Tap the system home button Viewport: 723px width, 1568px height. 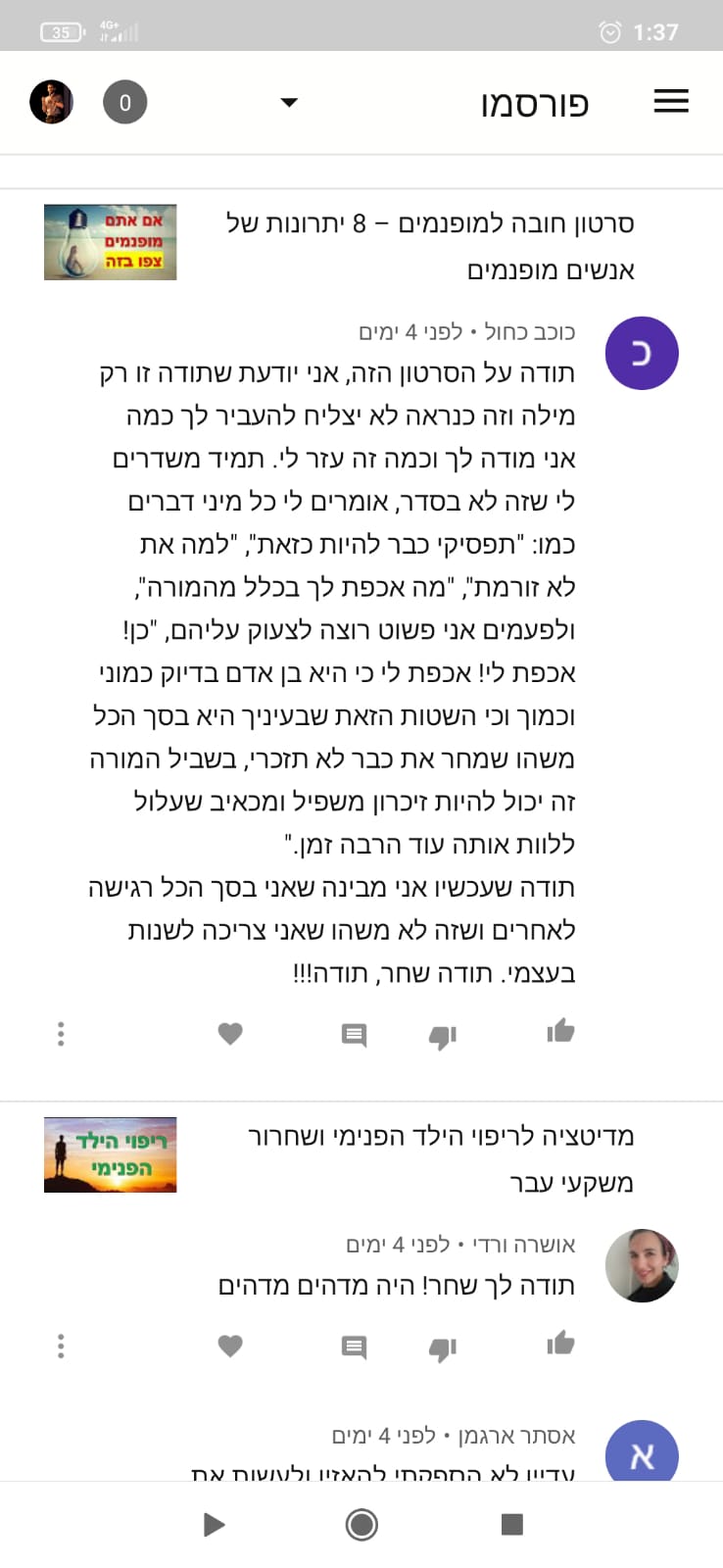pos(361,1525)
